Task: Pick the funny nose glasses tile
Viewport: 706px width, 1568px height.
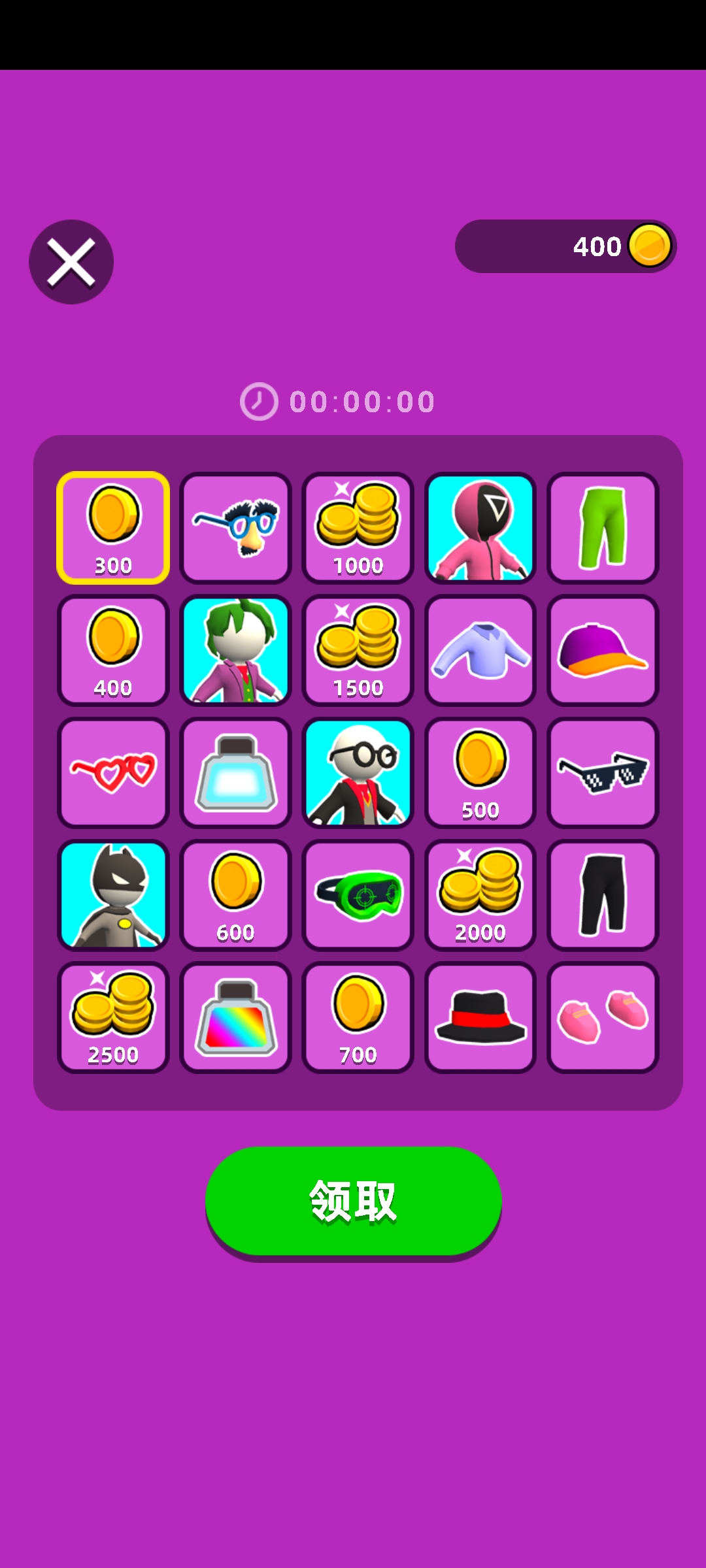Action: click(x=235, y=528)
